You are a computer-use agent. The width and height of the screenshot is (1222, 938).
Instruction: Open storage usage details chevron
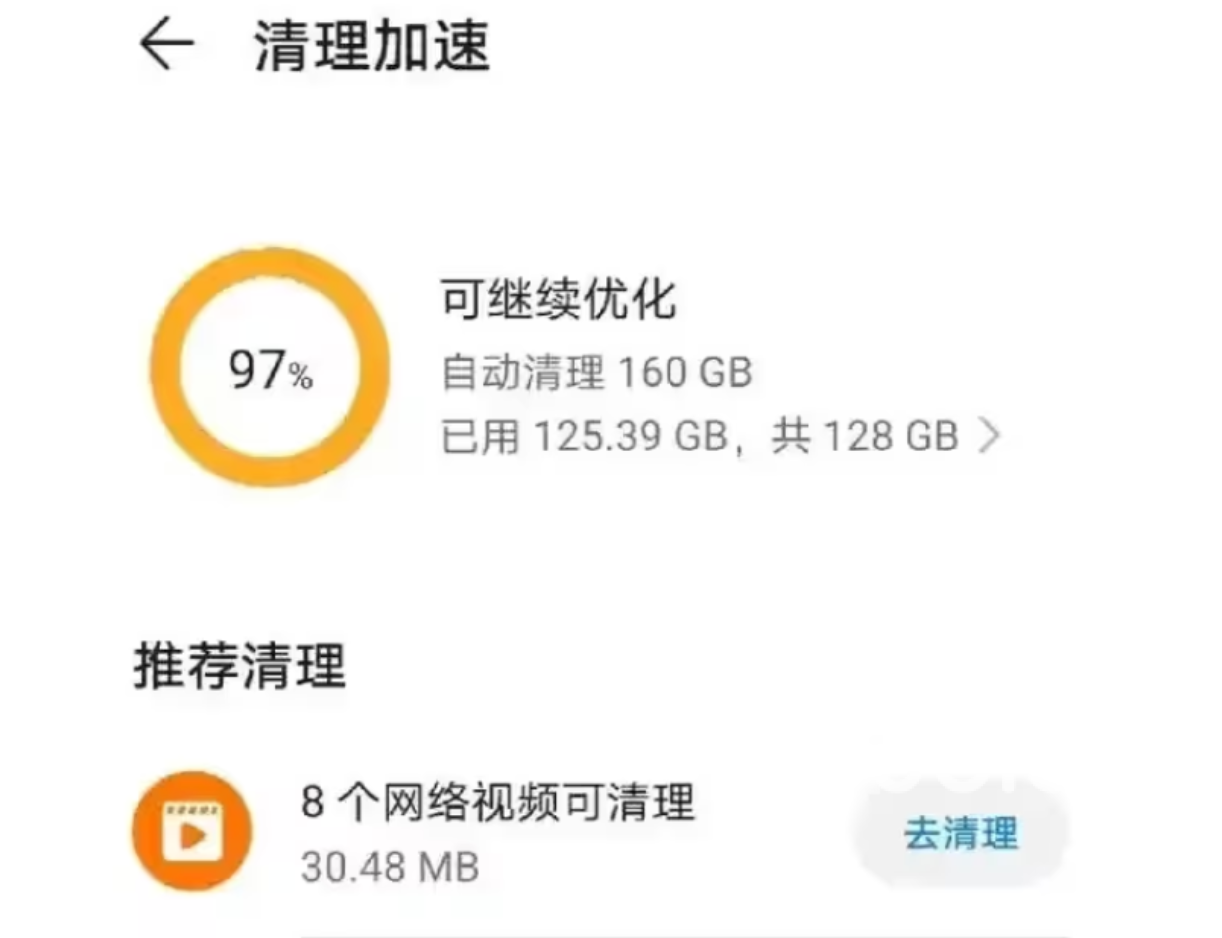pos(988,437)
